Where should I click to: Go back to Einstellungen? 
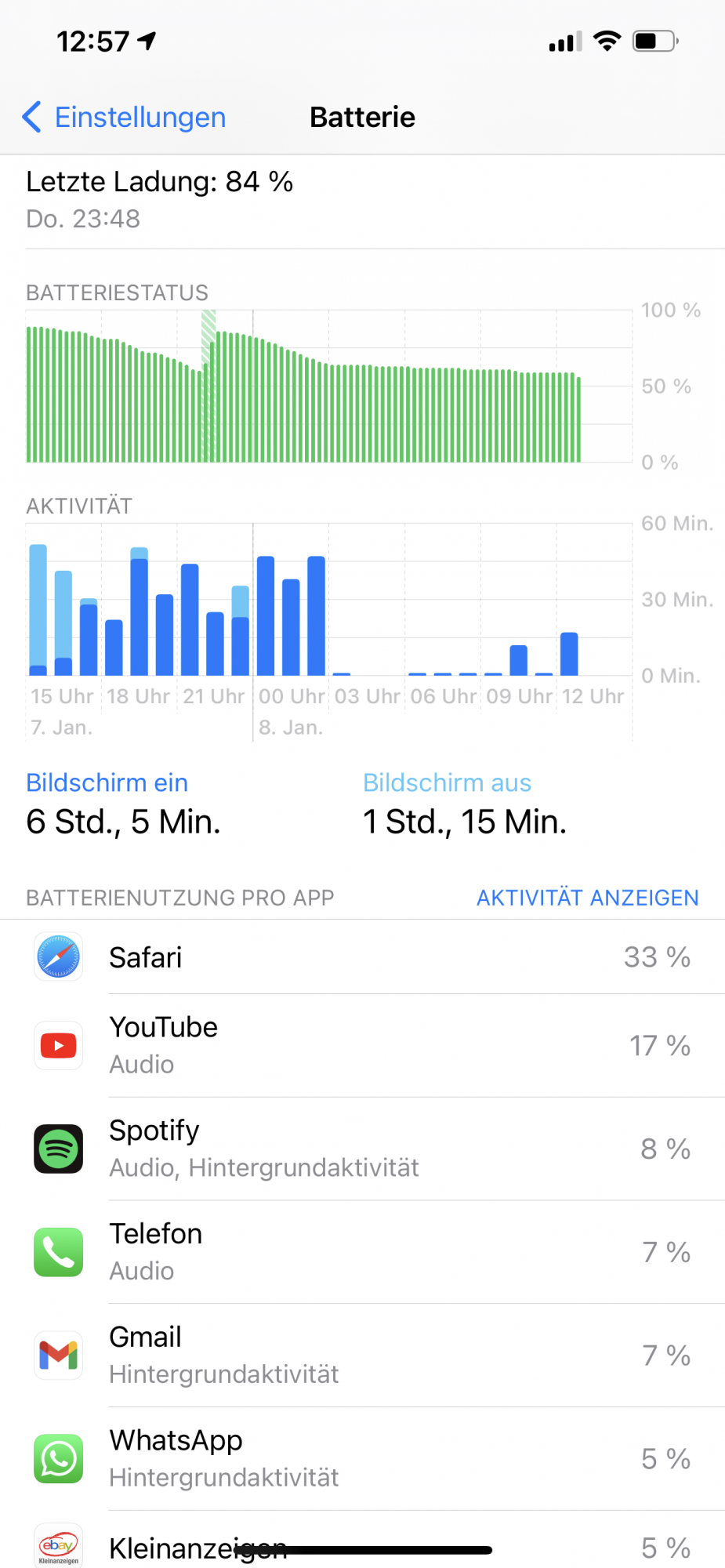point(125,118)
